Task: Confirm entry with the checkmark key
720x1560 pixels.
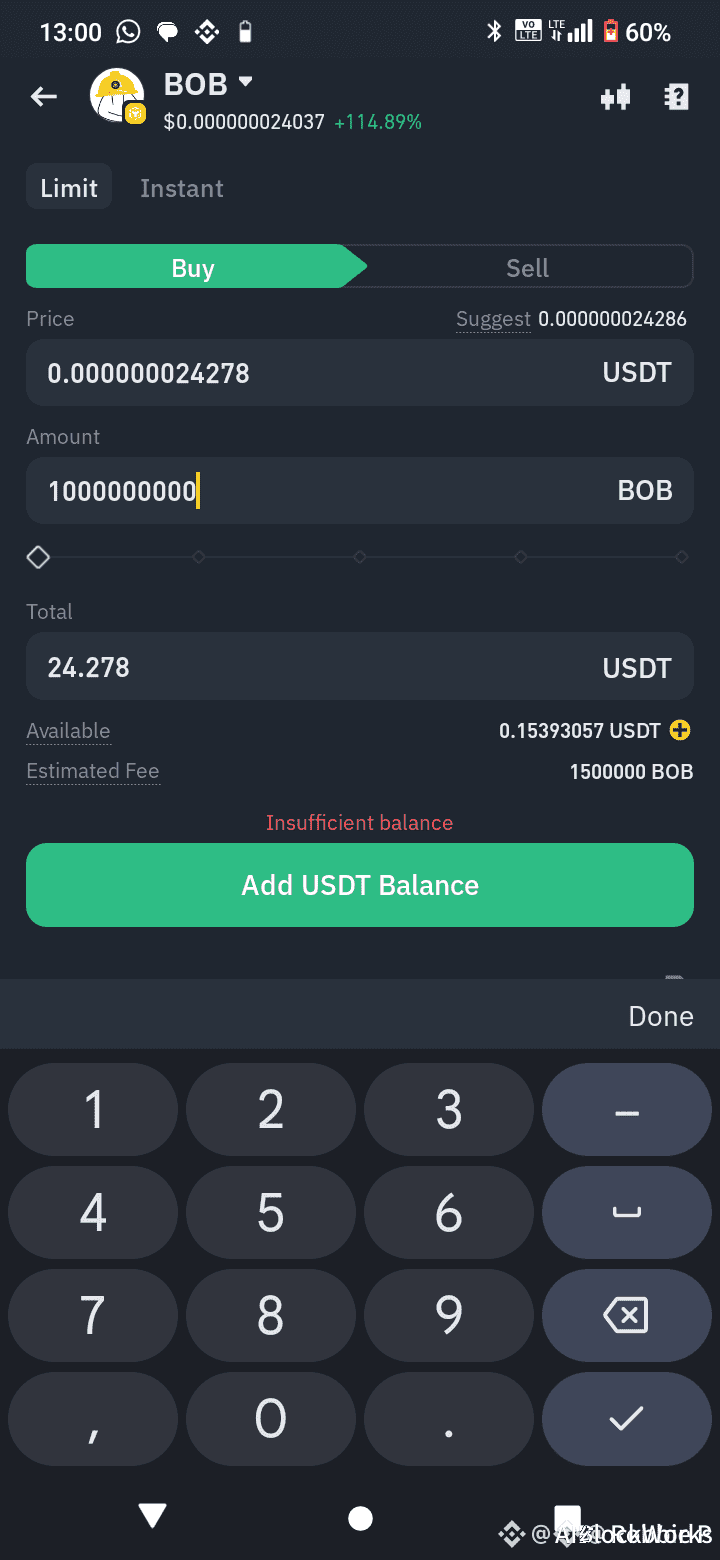Action: pos(626,1418)
